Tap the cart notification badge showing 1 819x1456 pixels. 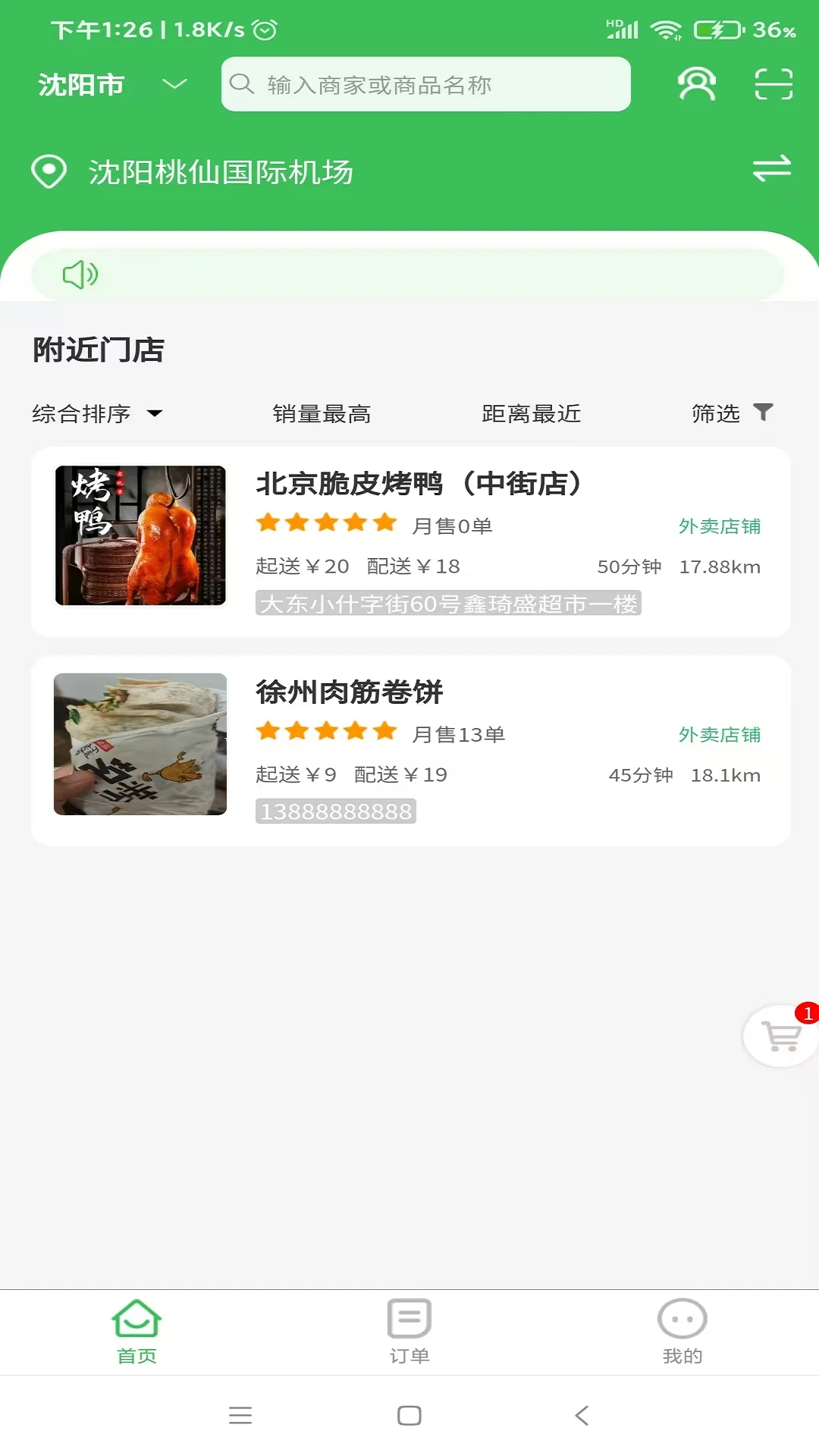tap(808, 1012)
